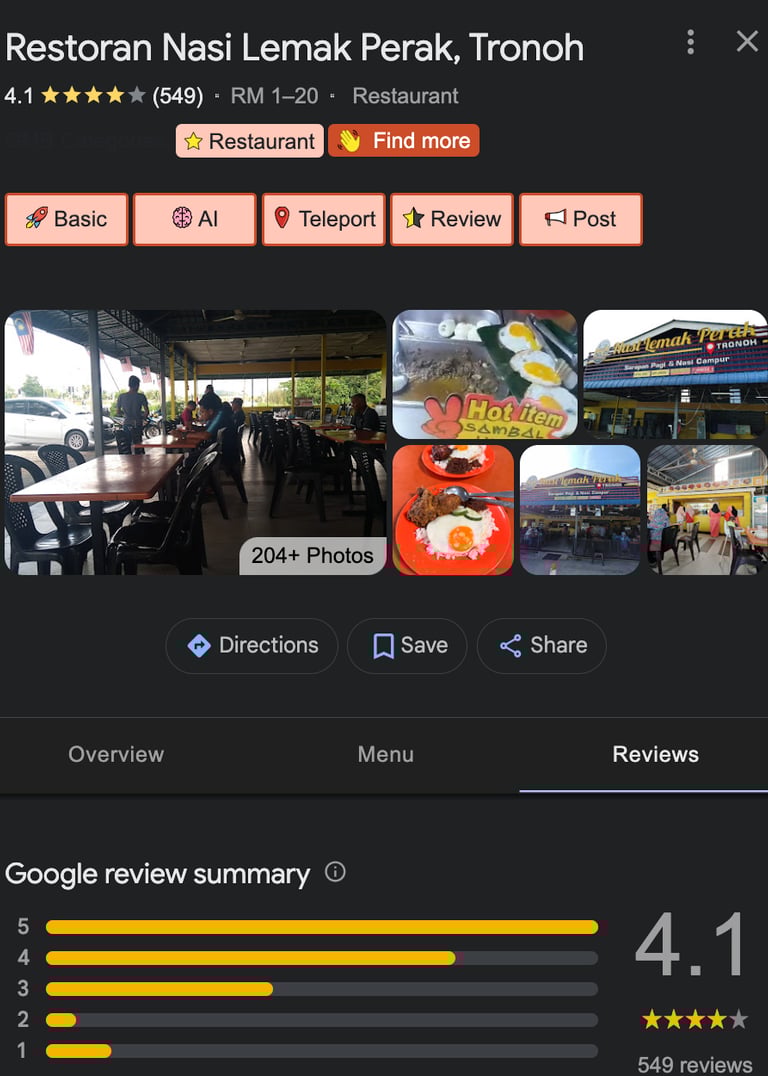Close the restaurant panel
Screen dimensions: 768x1076
coord(747,41)
